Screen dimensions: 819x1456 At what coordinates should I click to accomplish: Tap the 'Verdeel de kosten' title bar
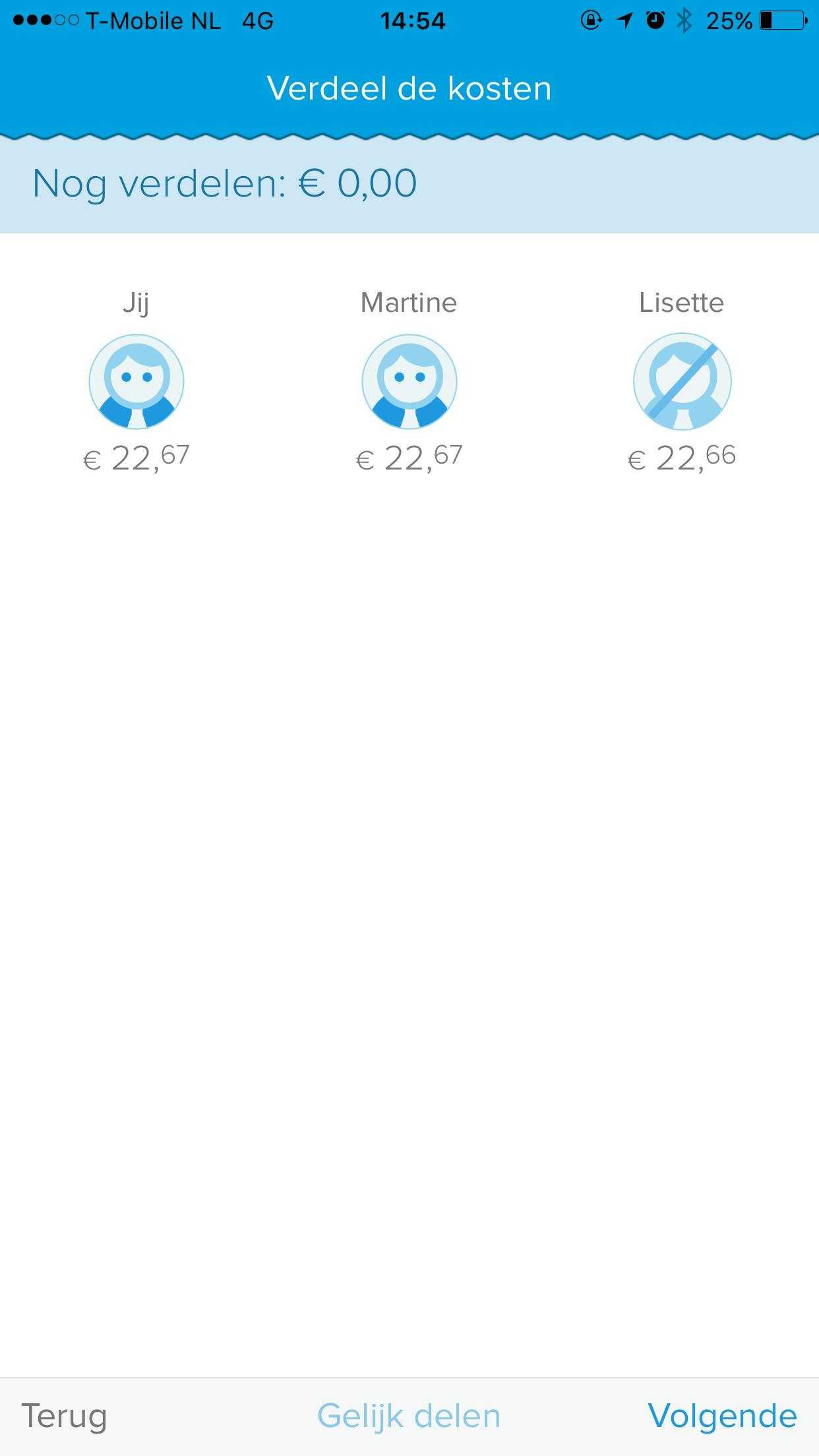coord(409,86)
